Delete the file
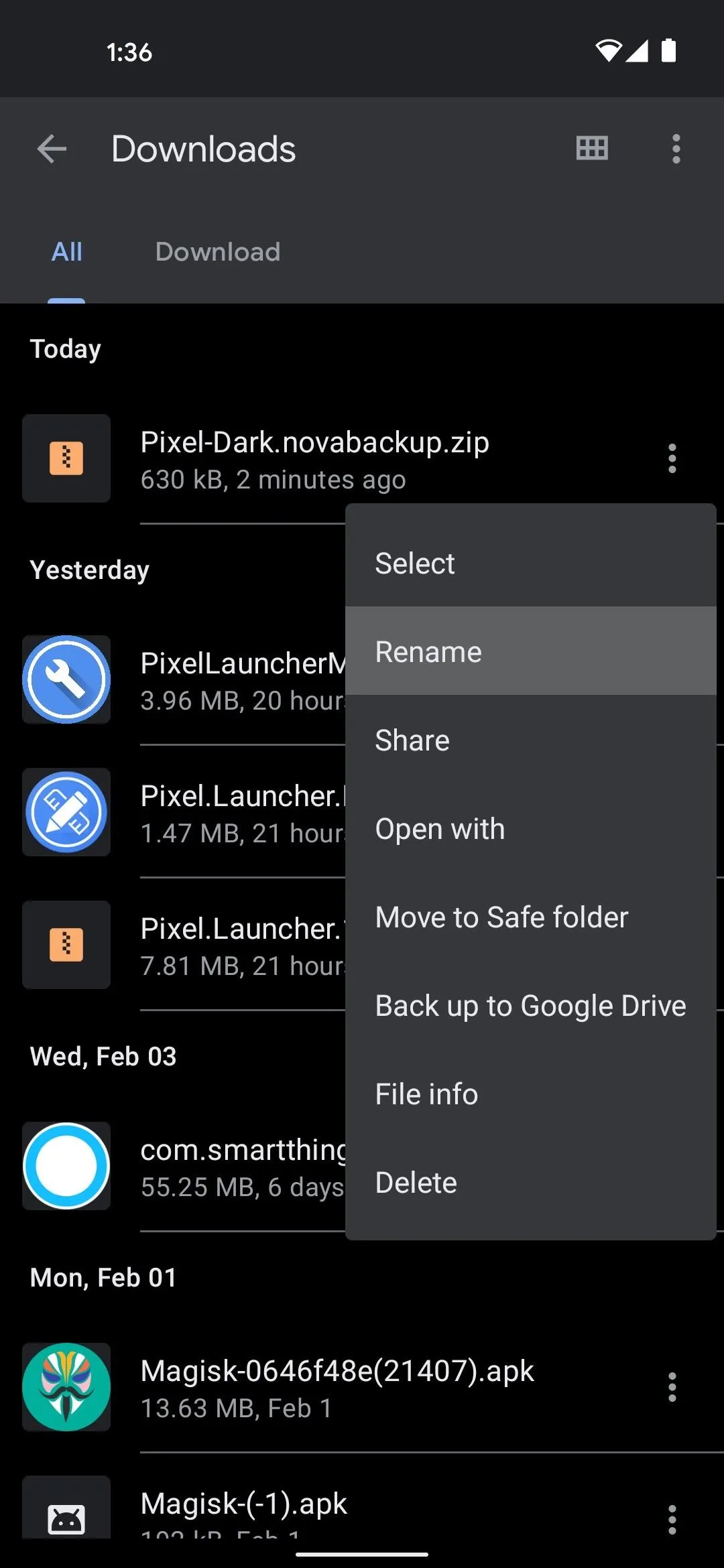Viewport: 724px width, 1568px height. click(x=531, y=1182)
